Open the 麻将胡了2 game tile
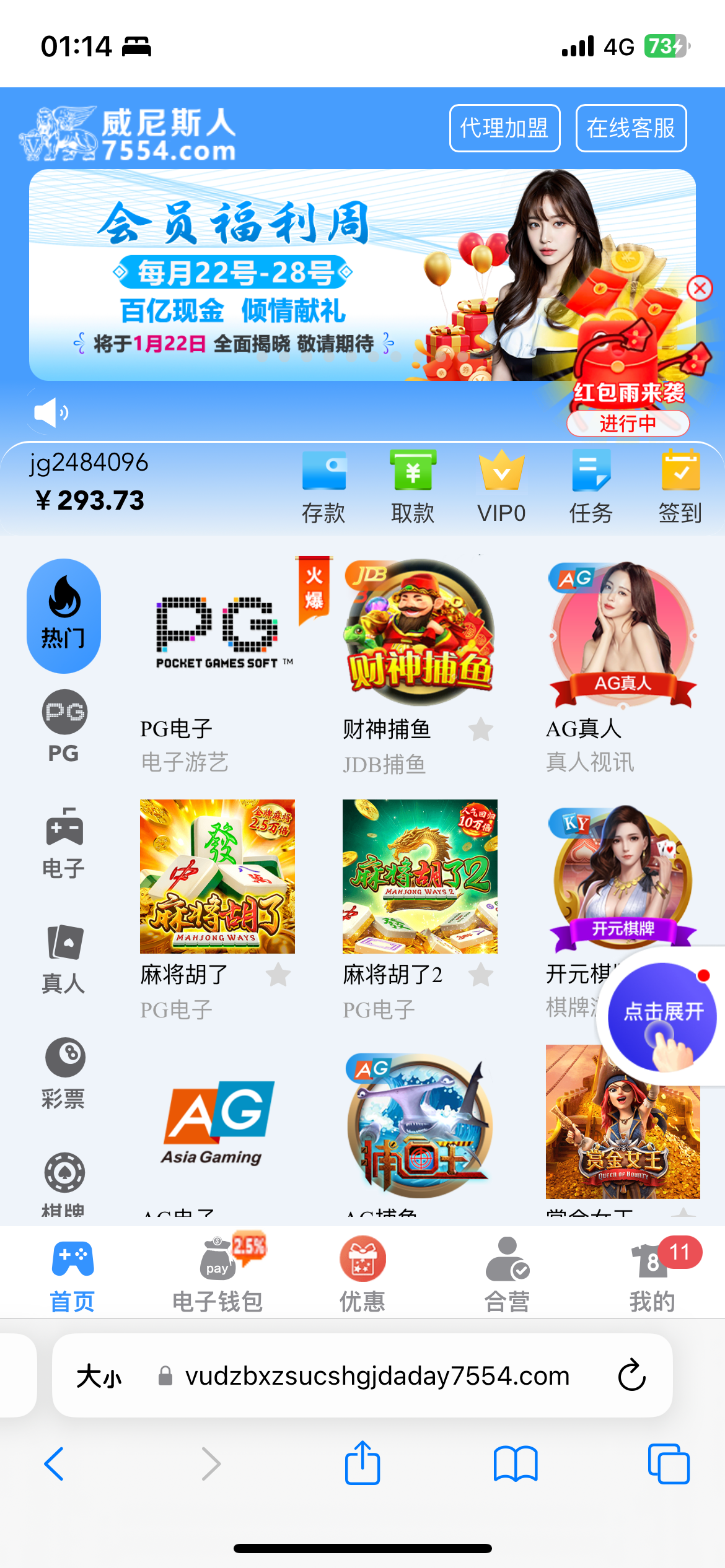Viewport: 725px width, 1568px height. point(420,876)
